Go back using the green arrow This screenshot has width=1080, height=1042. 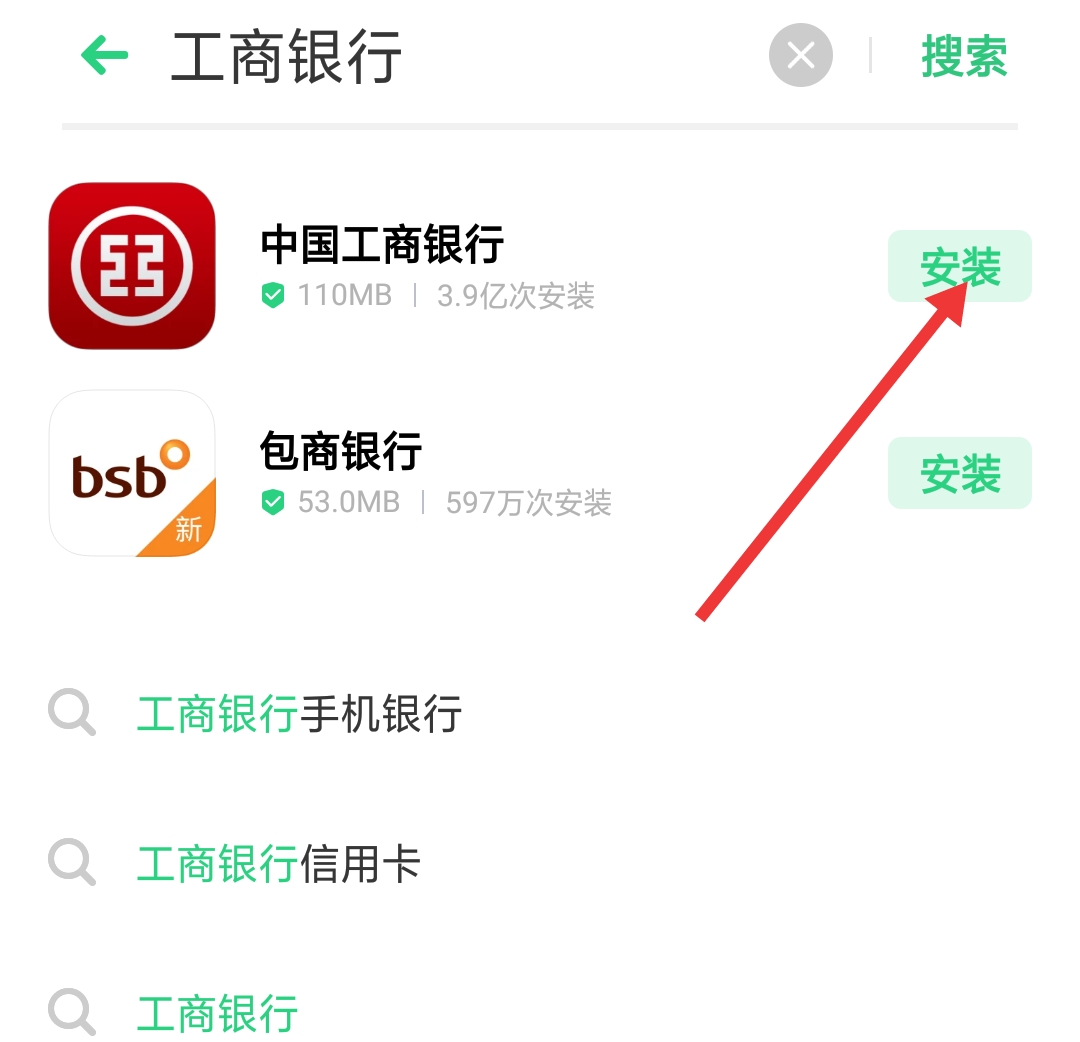105,55
